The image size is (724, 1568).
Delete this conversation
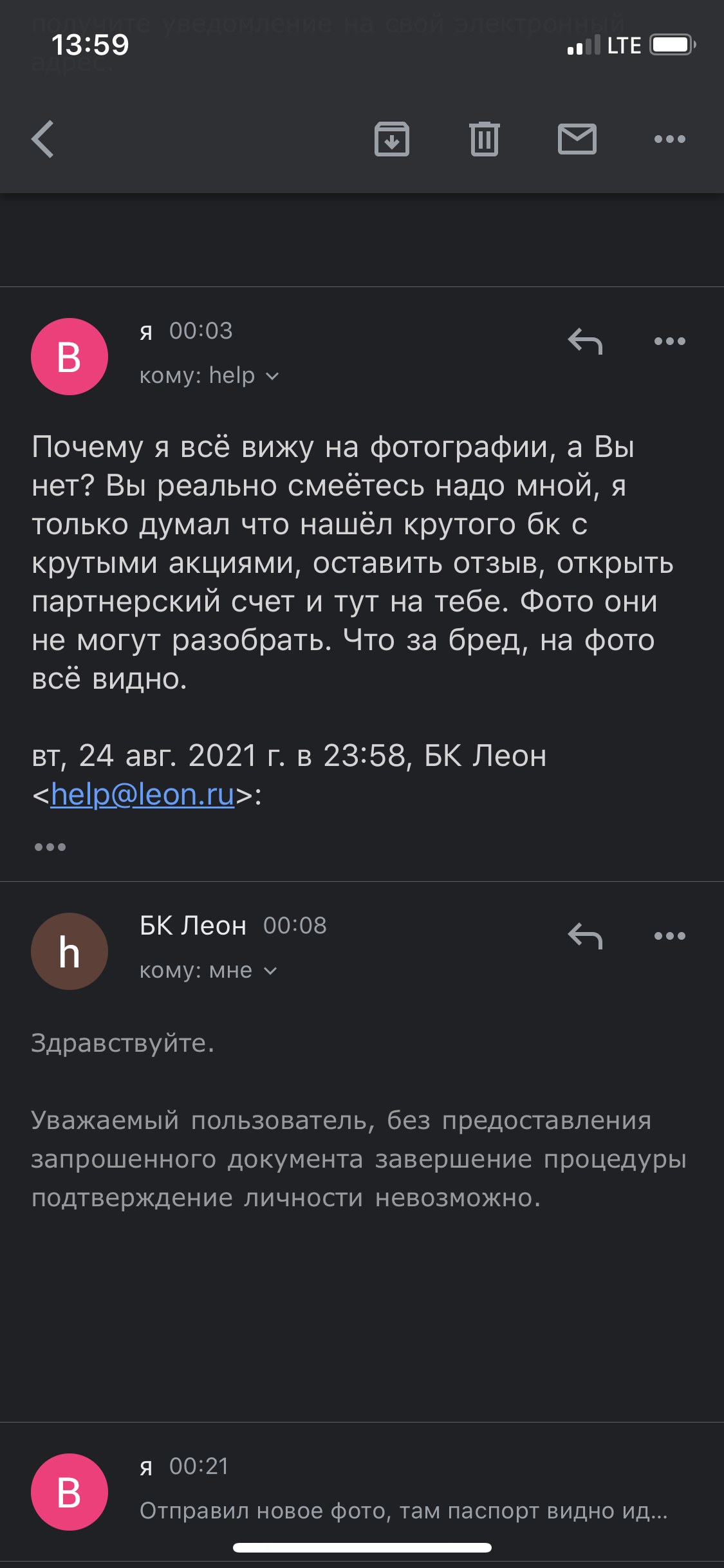click(x=484, y=139)
